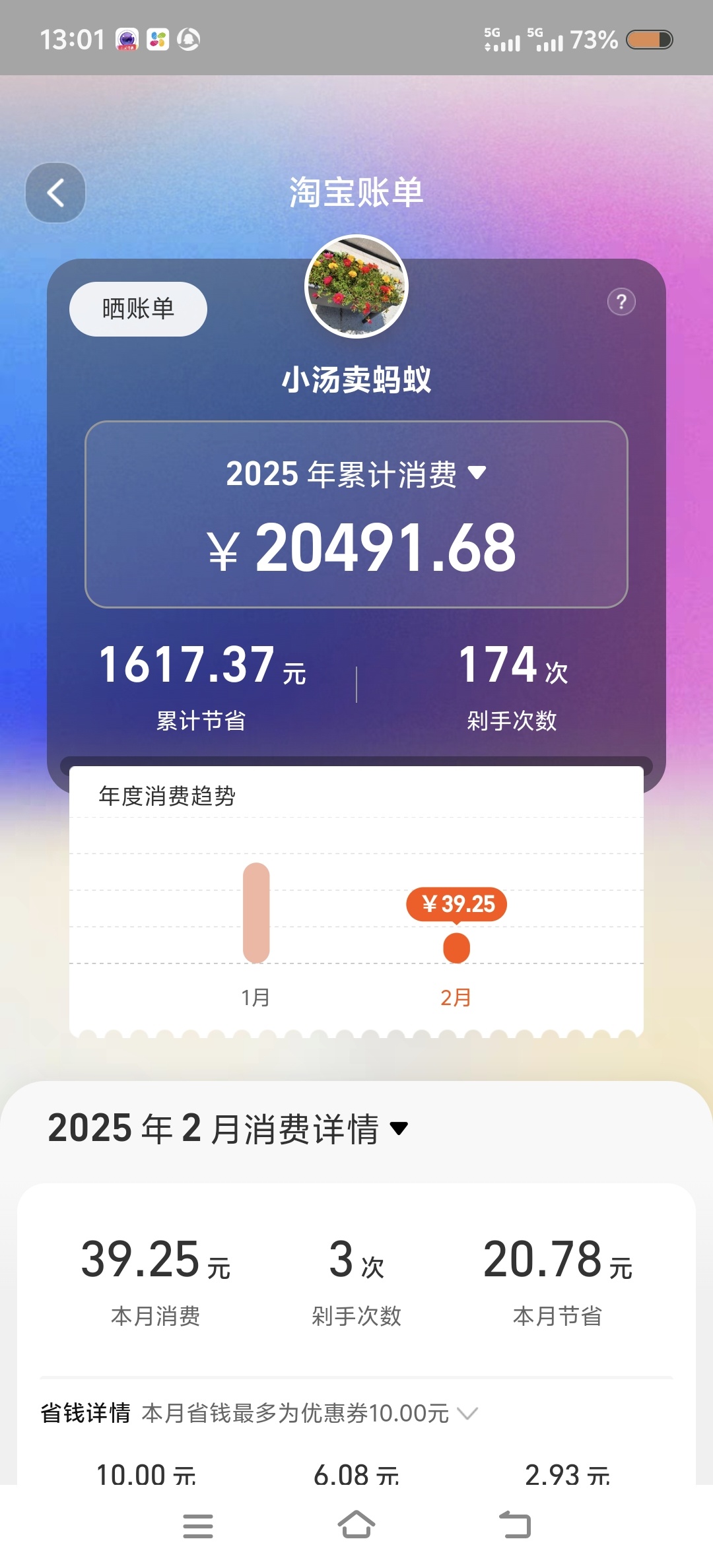Viewport: 713px width, 1568px height.
Task: Expand the 省钱详情 savings breakdown
Action: (467, 1413)
